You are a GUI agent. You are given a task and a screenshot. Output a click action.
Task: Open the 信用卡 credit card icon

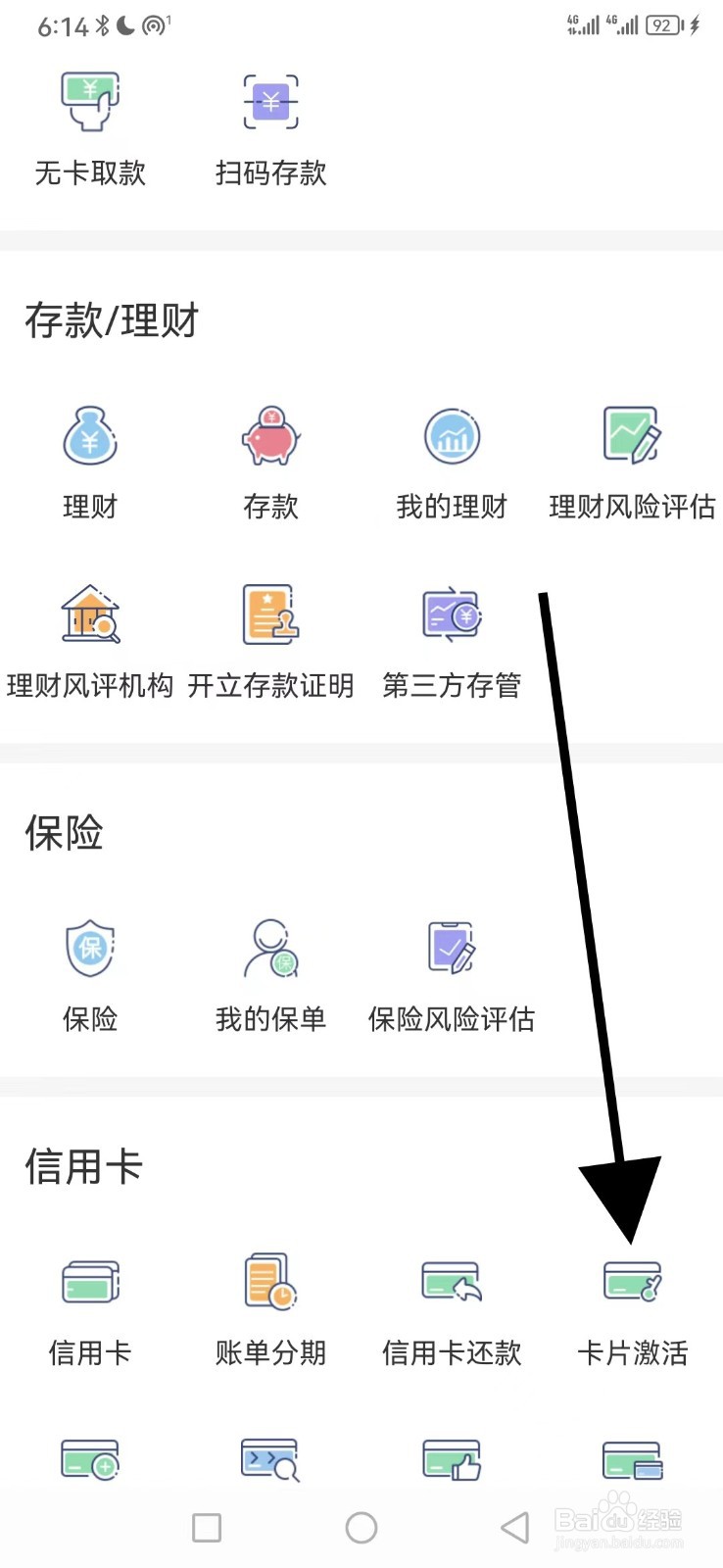pyautogui.click(x=89, y=1284)
